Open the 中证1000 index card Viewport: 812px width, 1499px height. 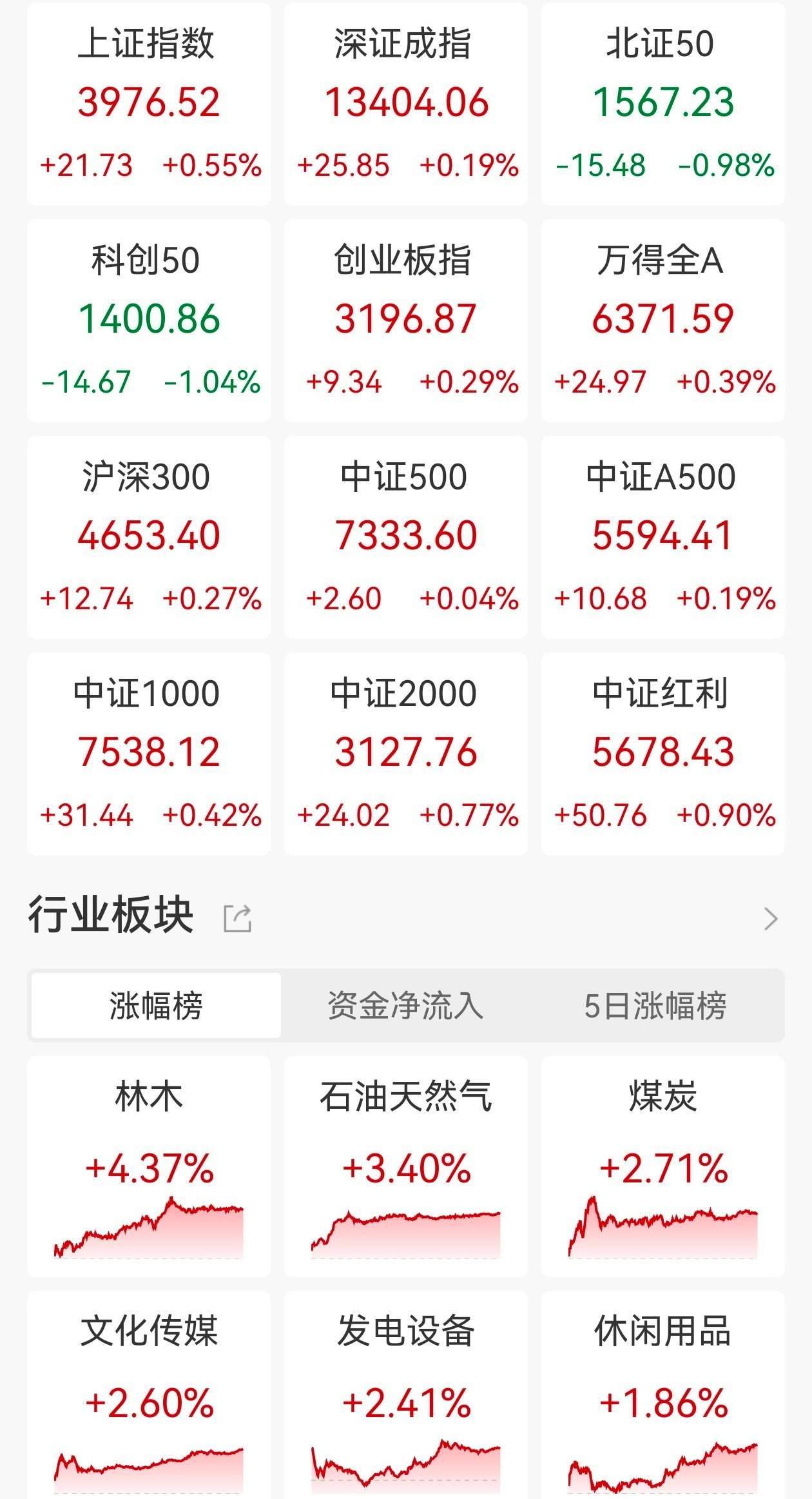[x=148, y=748]
